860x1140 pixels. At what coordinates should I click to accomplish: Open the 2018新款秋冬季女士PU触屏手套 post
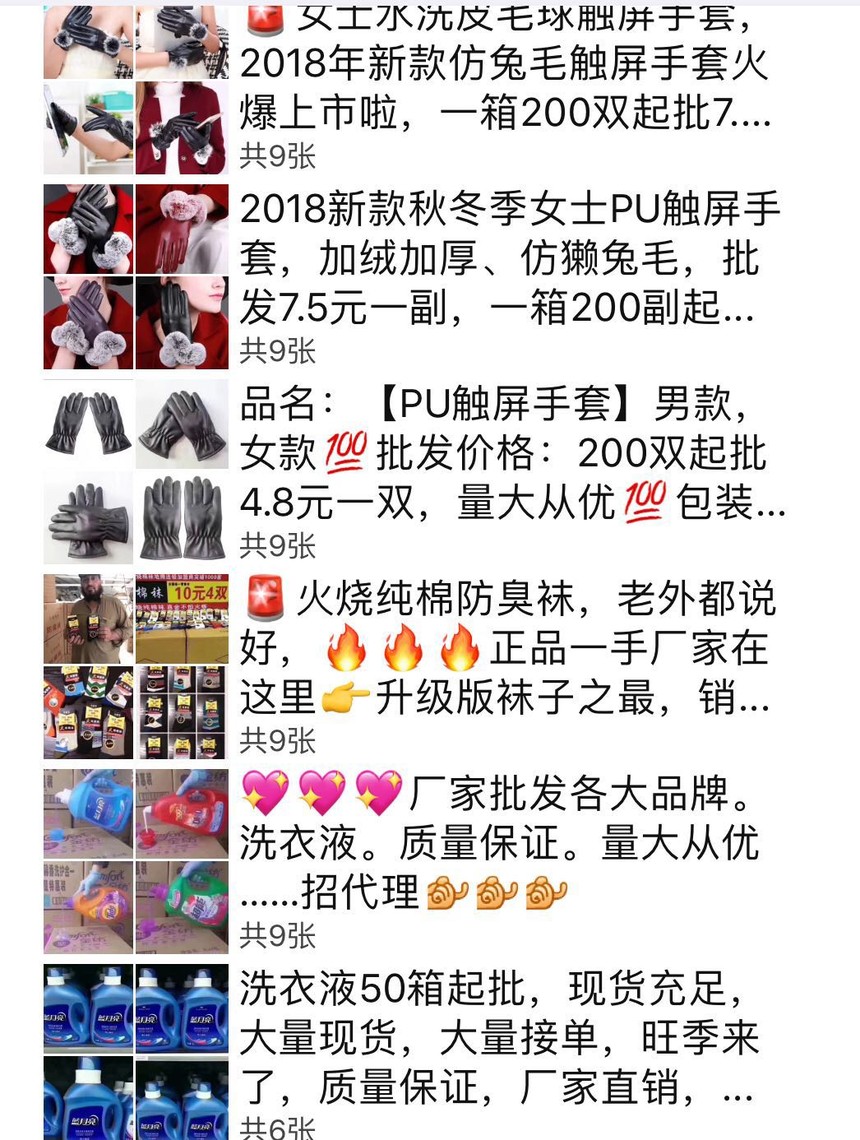coord(510,260)
